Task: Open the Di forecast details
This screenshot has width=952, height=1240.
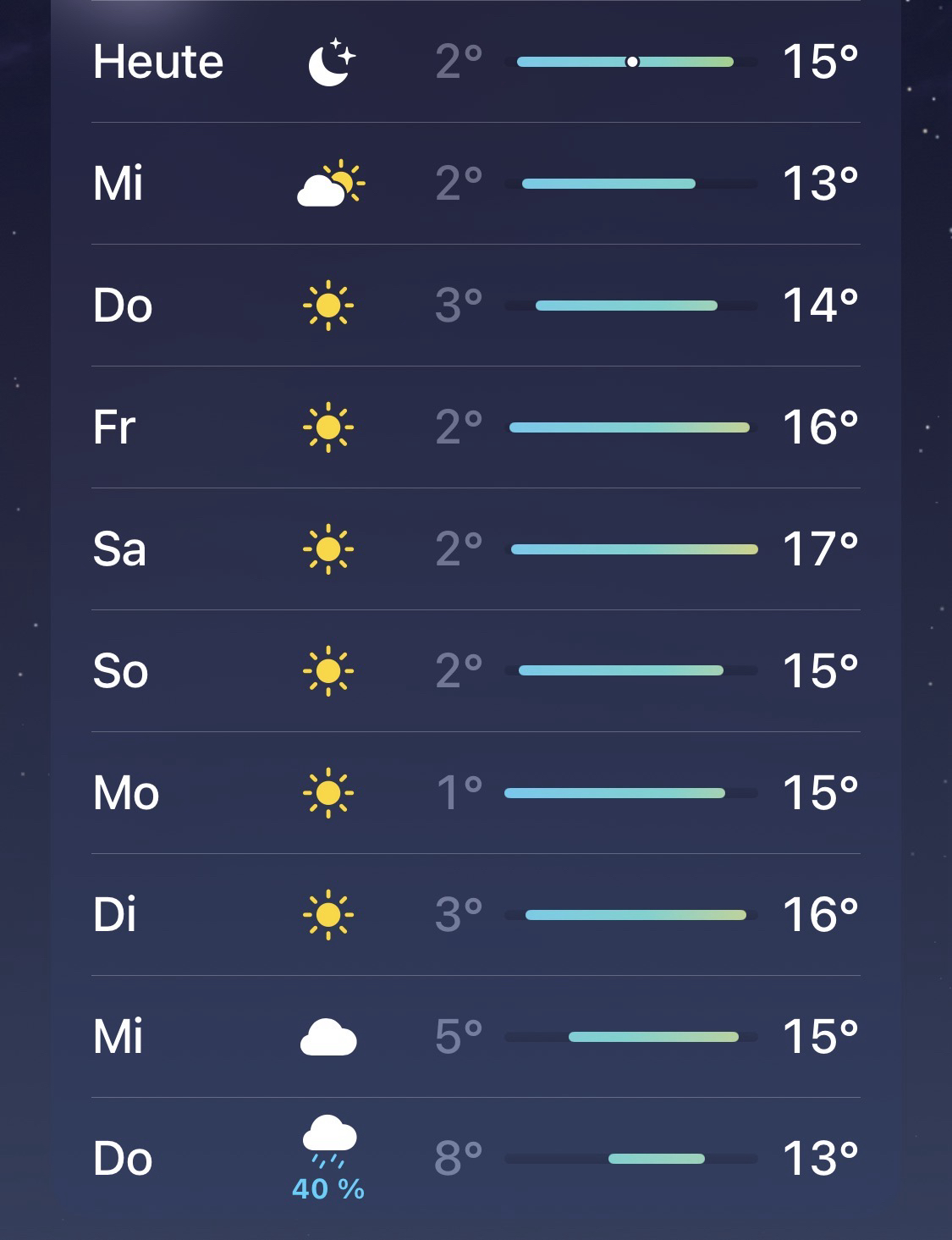Action: (476, 915)
